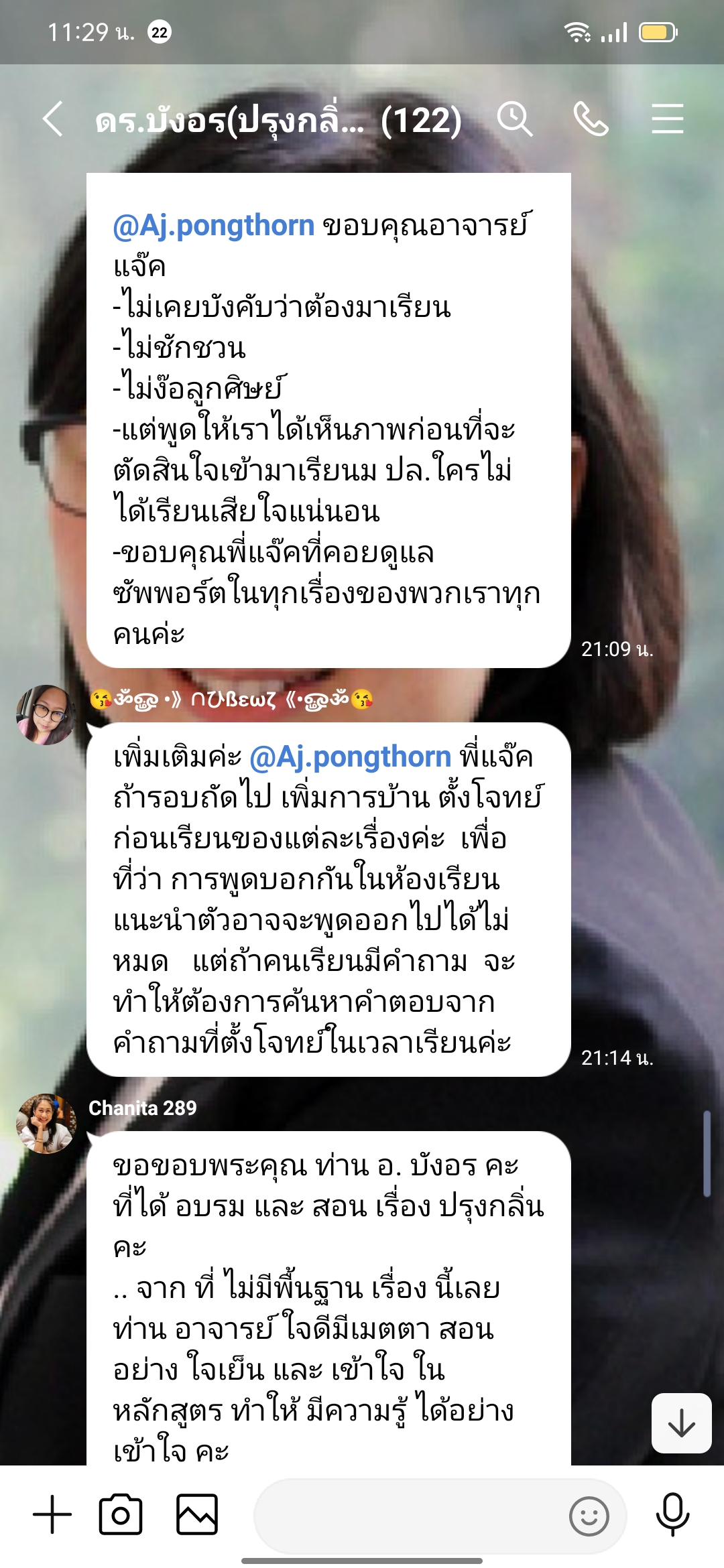The image size is (724, 1568).
Task: Open the photo gallery picker
Action: click(196, 1514)
